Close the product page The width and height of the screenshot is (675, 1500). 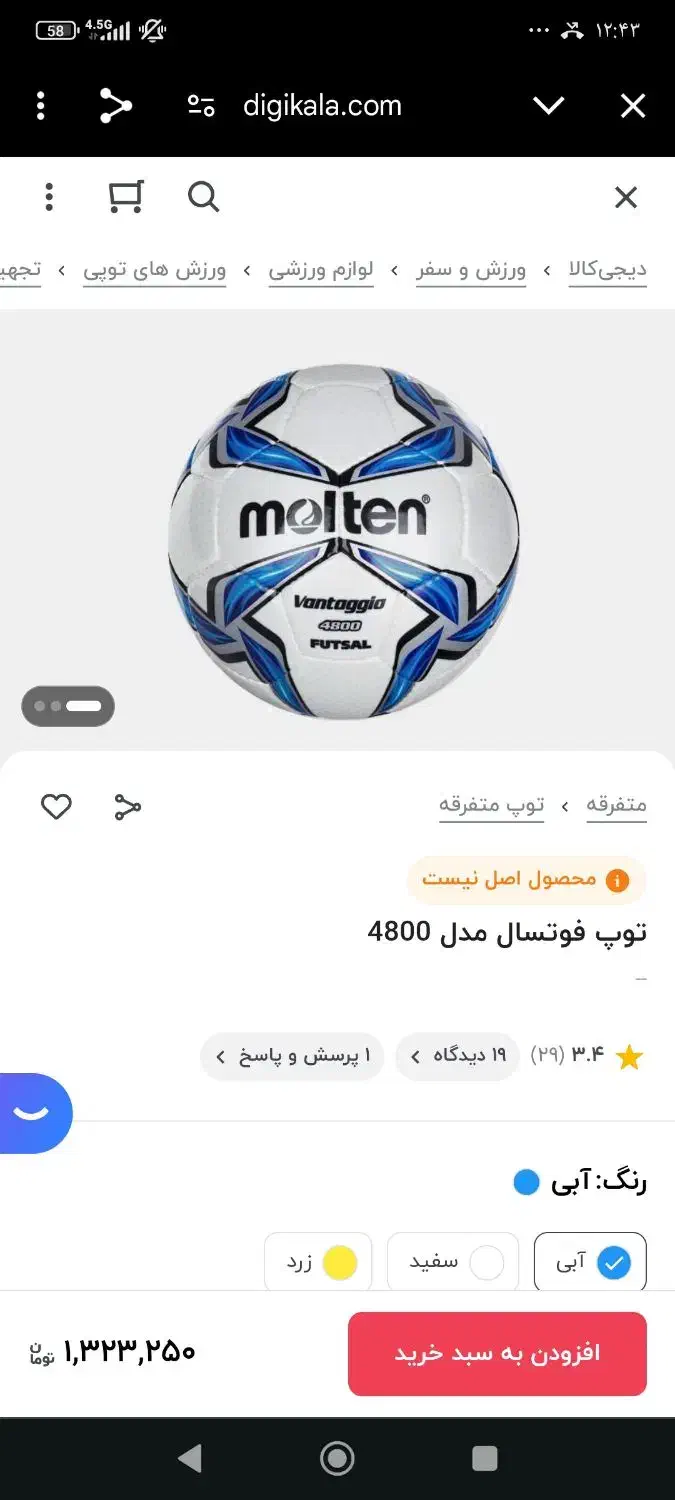625,198
